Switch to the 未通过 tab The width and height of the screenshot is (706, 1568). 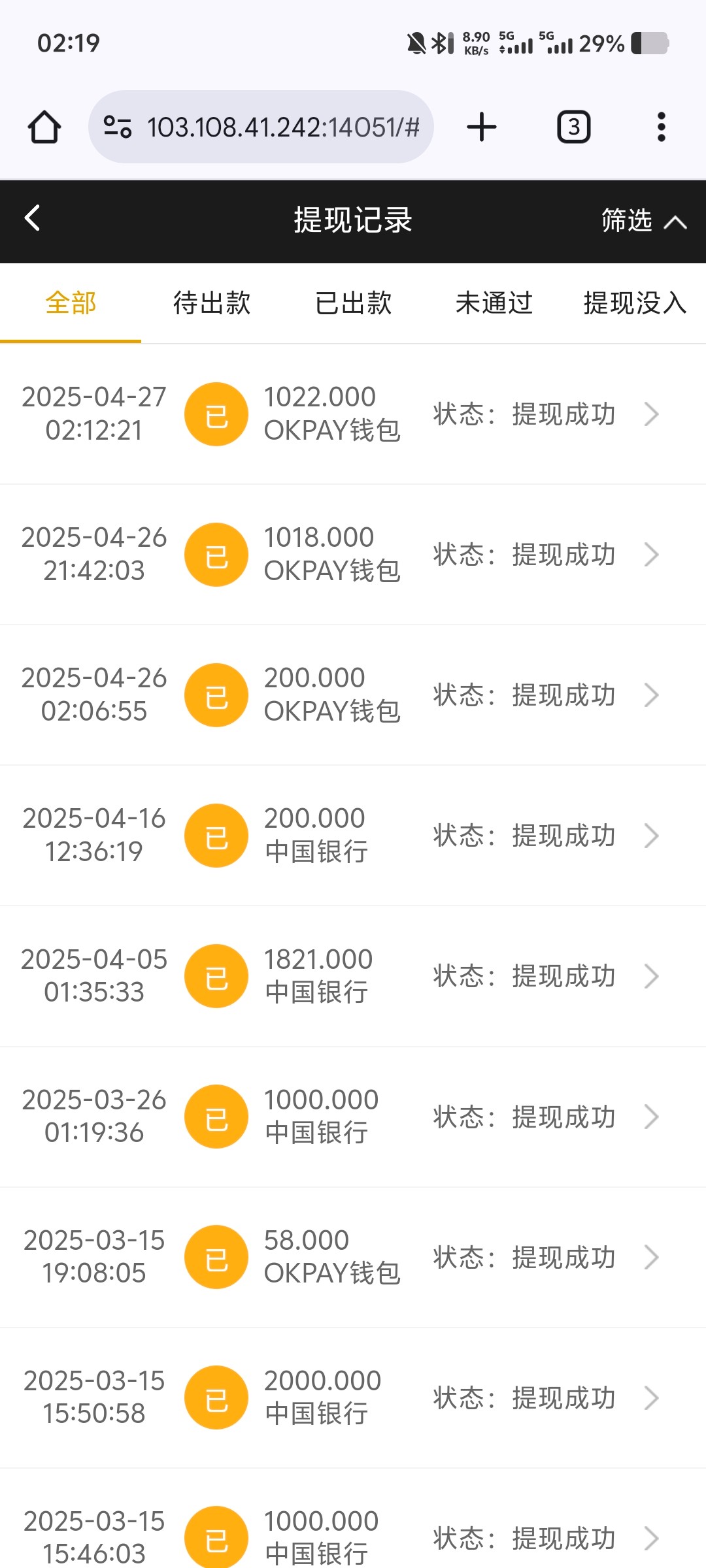(494, 303)
